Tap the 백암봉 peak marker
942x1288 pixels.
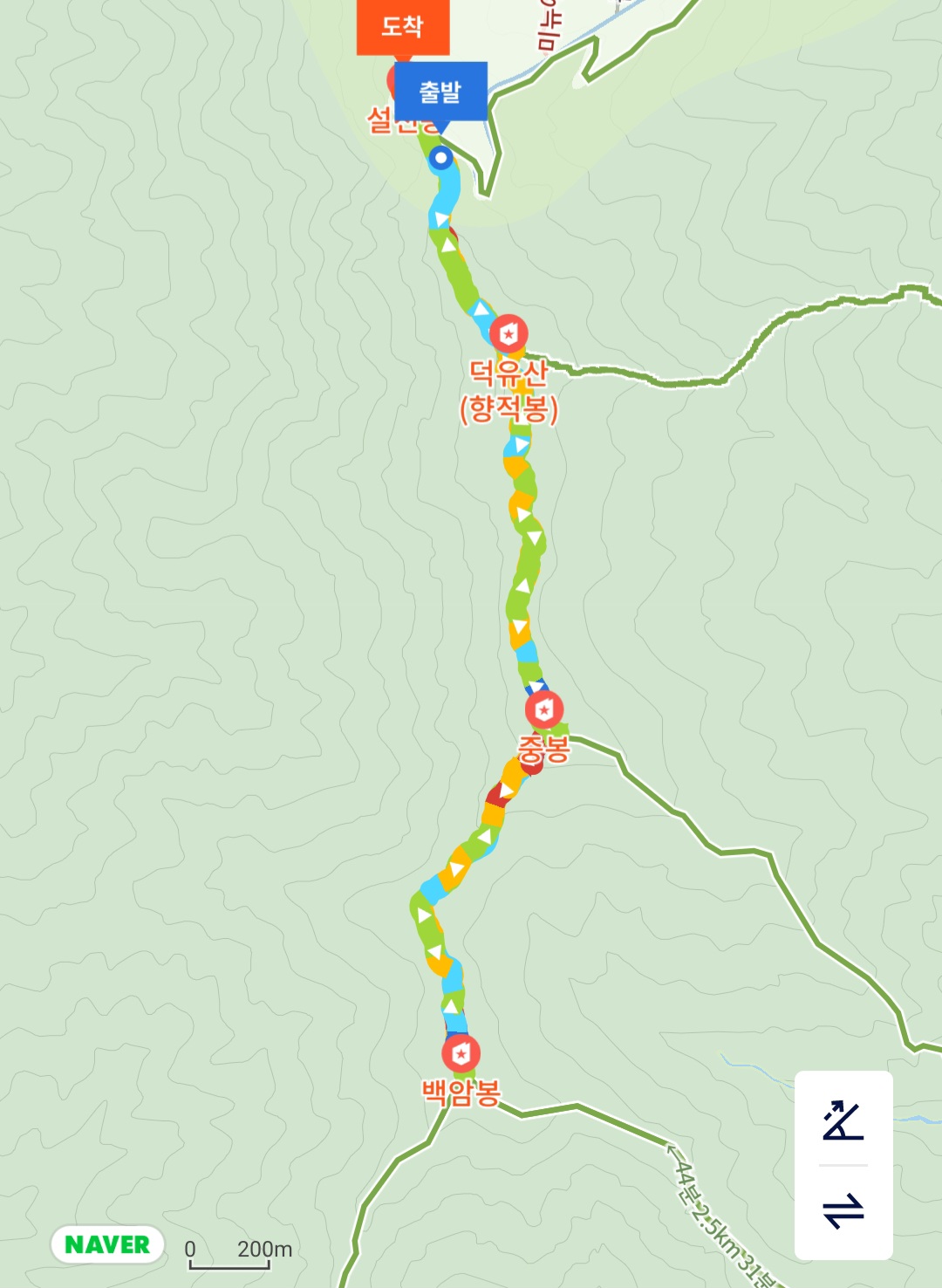[461, 1053]
